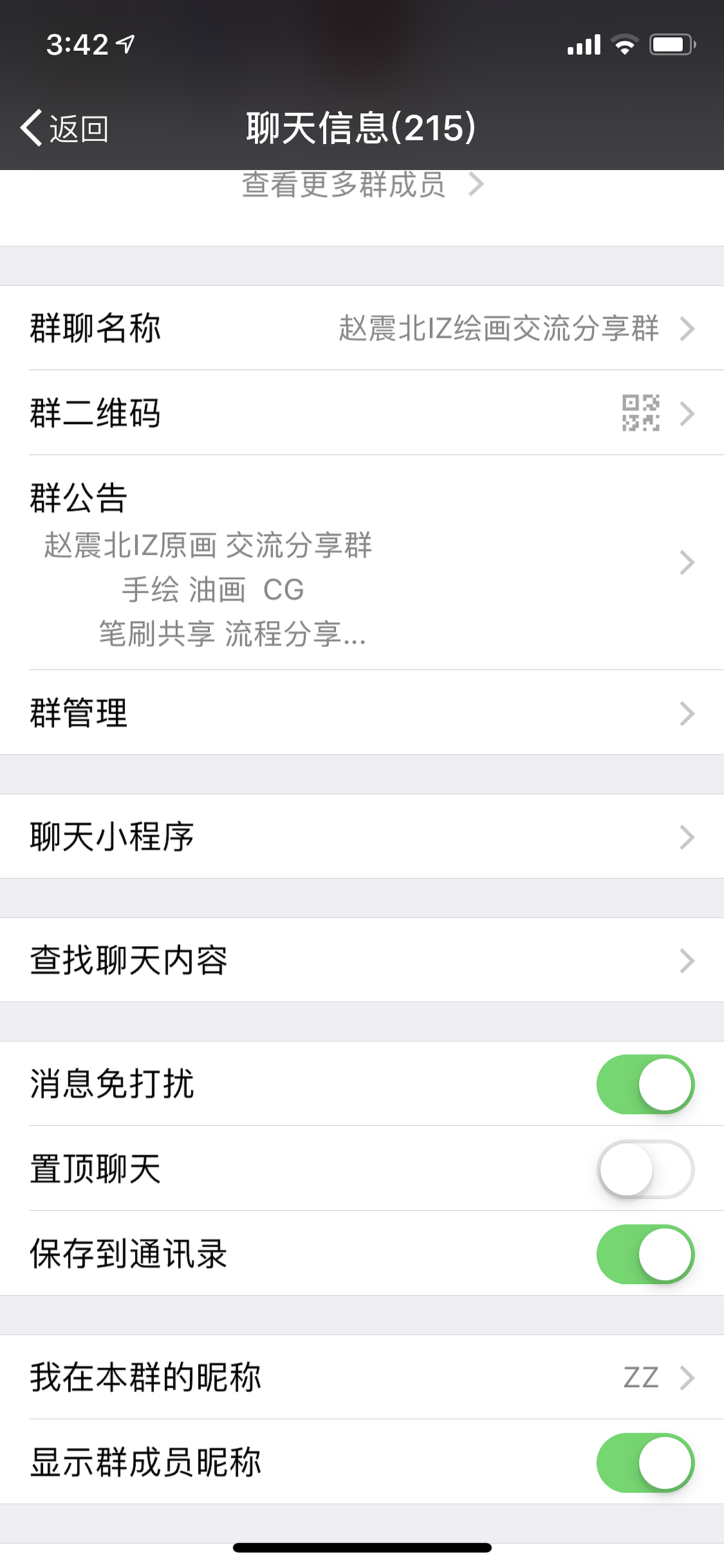Image resolution: width=724 pixels, height=1568 pixels.
Task: Toggle 显示群成员昵称 off
Action: pyautogui.click(x=645, y=1462)
